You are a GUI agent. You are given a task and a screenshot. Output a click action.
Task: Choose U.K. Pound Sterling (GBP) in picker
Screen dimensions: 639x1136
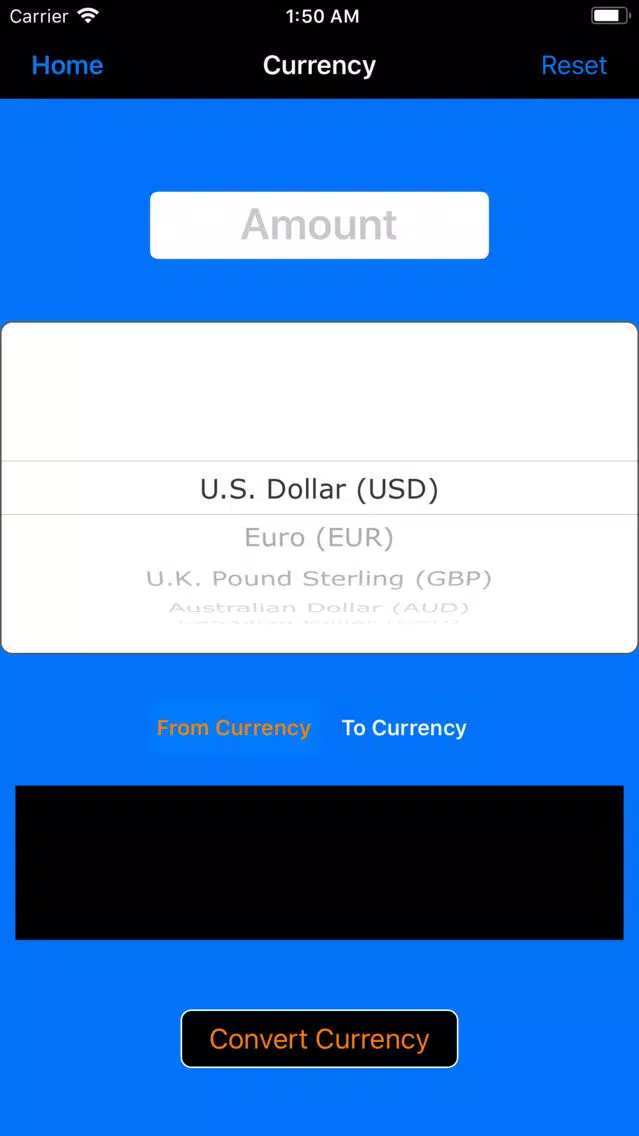[x=319, y=578]
